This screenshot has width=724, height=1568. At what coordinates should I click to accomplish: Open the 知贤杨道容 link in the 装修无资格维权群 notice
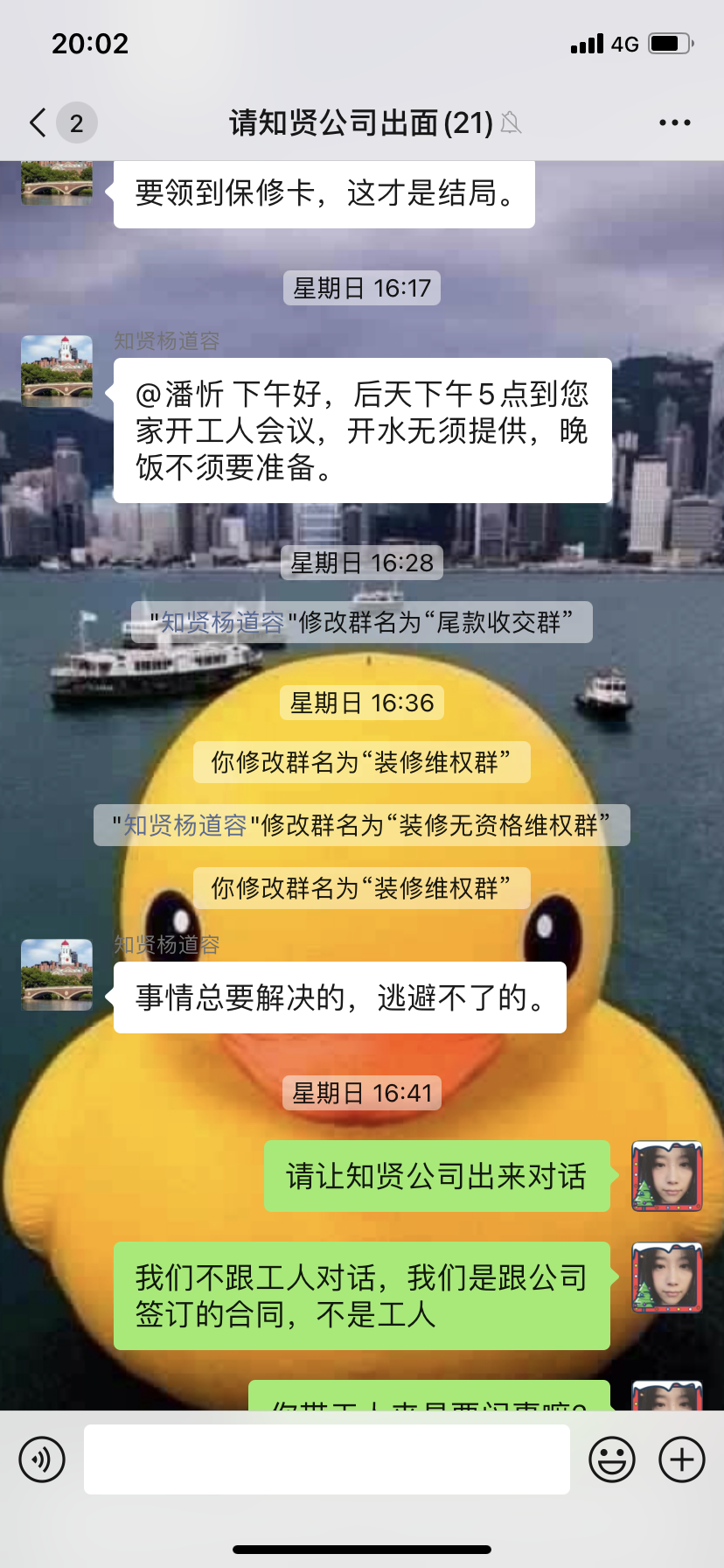[184, 825]
